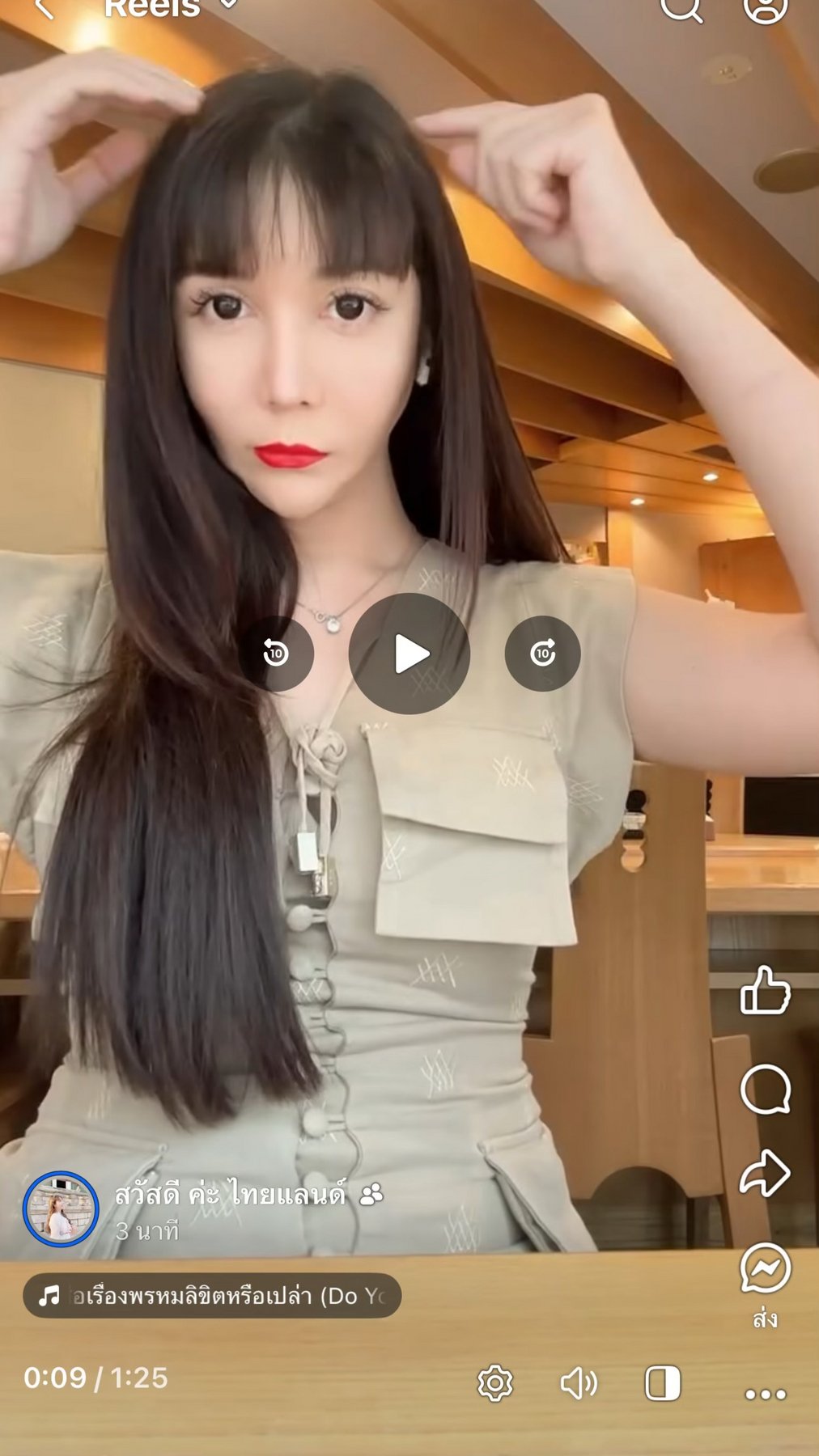
Task: Toggle the sound speaker icon
Action: (x=579, y=1383)
